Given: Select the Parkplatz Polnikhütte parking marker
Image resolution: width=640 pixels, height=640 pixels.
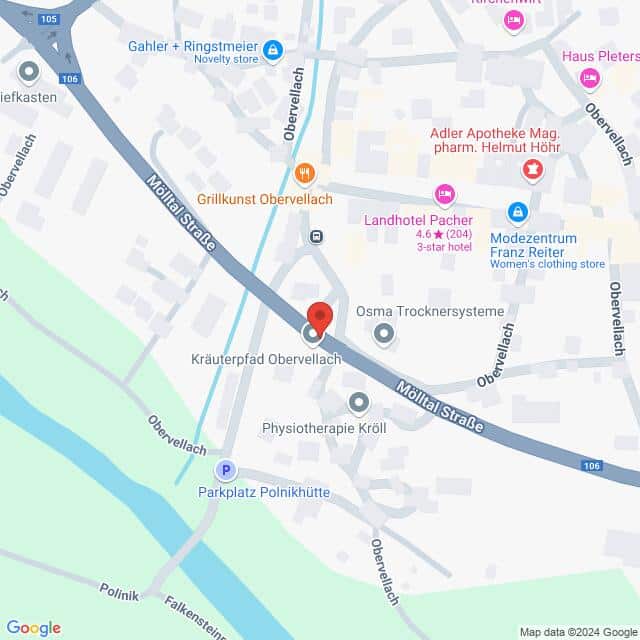Looking at the screenshot, I should (x=227, y=470).
